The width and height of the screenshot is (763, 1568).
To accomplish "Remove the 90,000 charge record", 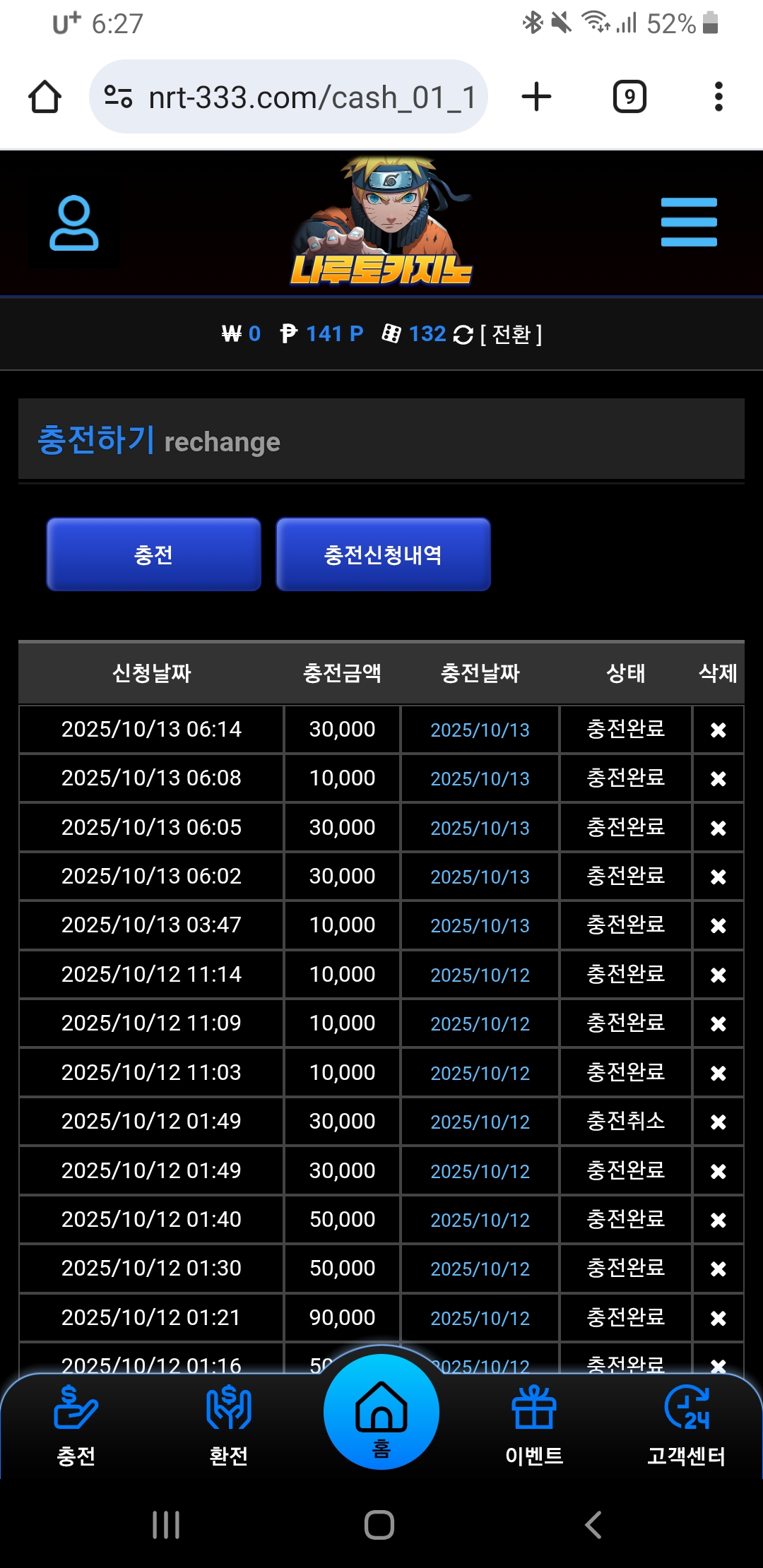I will coord(718,1318).
